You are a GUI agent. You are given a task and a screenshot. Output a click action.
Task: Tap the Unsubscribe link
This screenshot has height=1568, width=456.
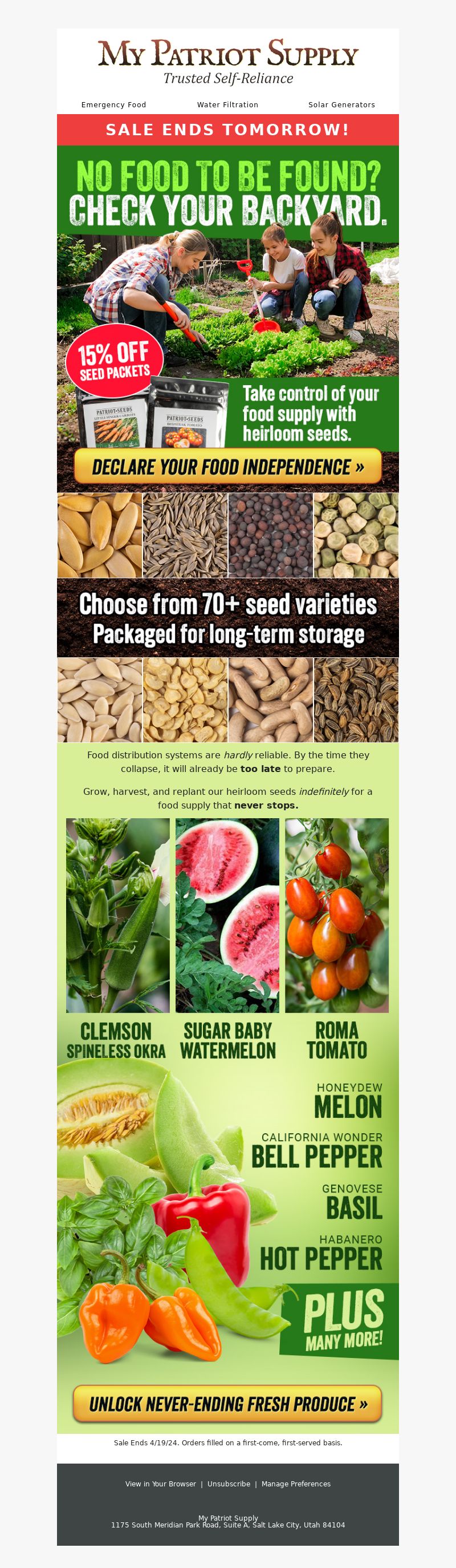tap(229, 1484)
